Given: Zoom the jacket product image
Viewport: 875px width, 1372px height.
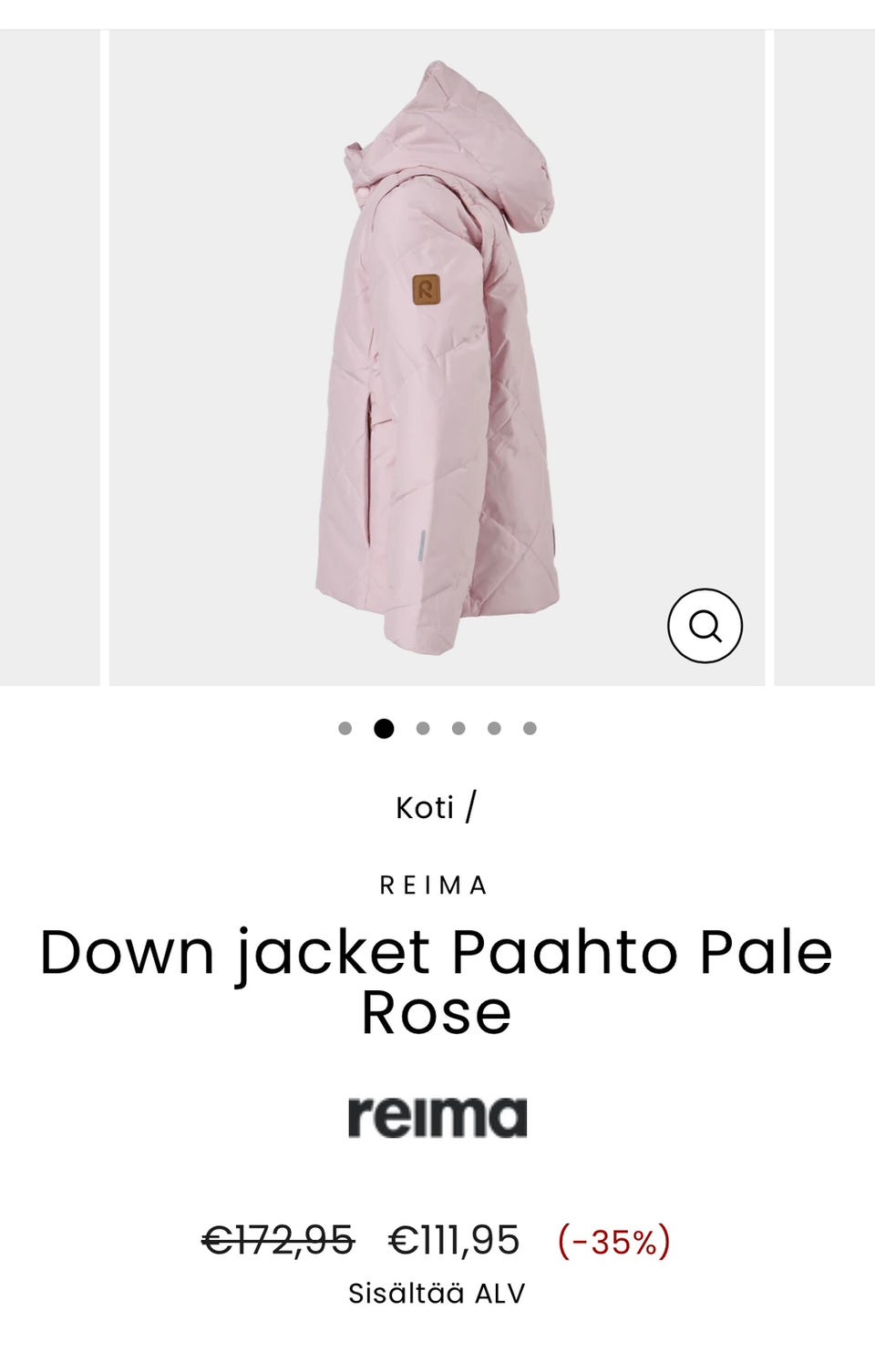Looking at the screenshot, I should click(705, 626).
